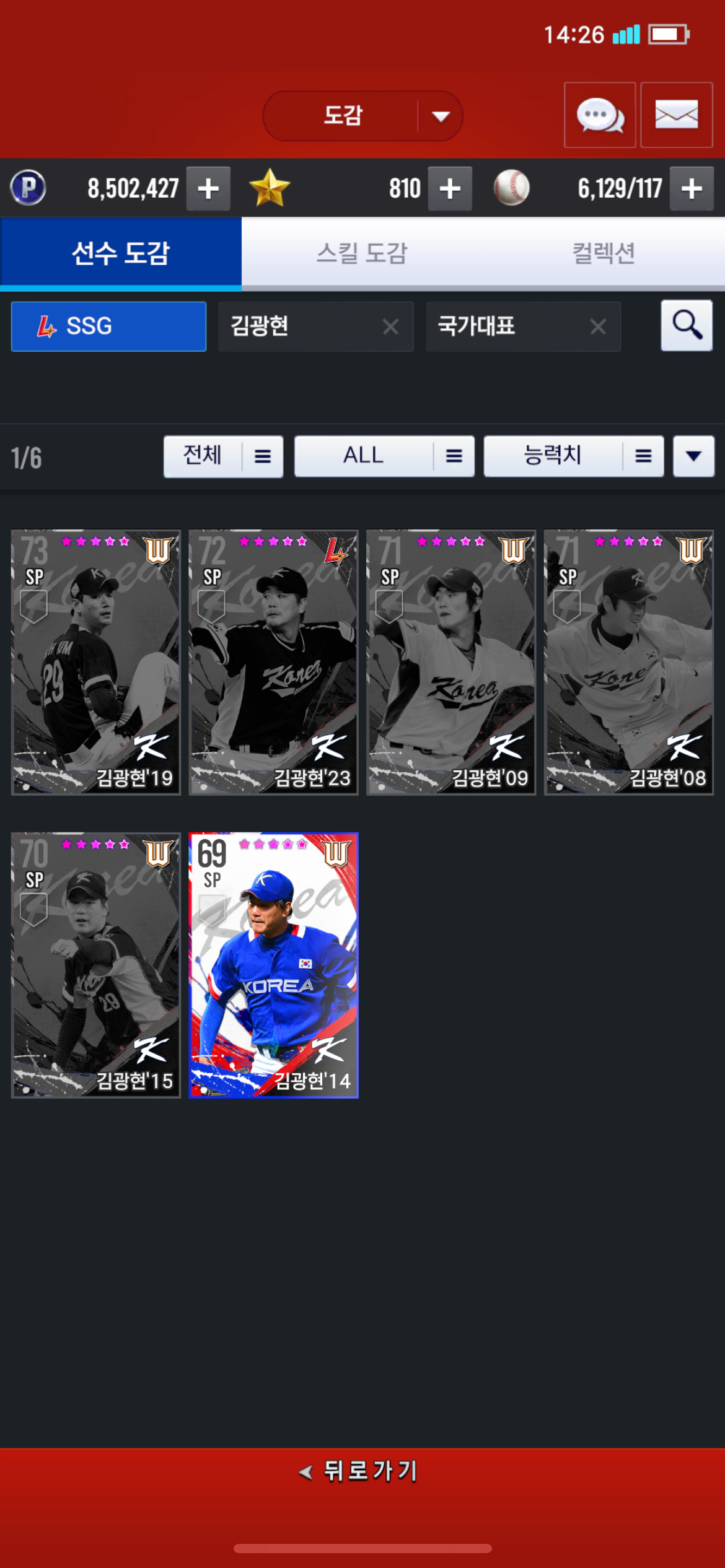Switch to the 스킬 도감 tab
This screenshot has height=1568, width=725.
click(x=362, y=253)
